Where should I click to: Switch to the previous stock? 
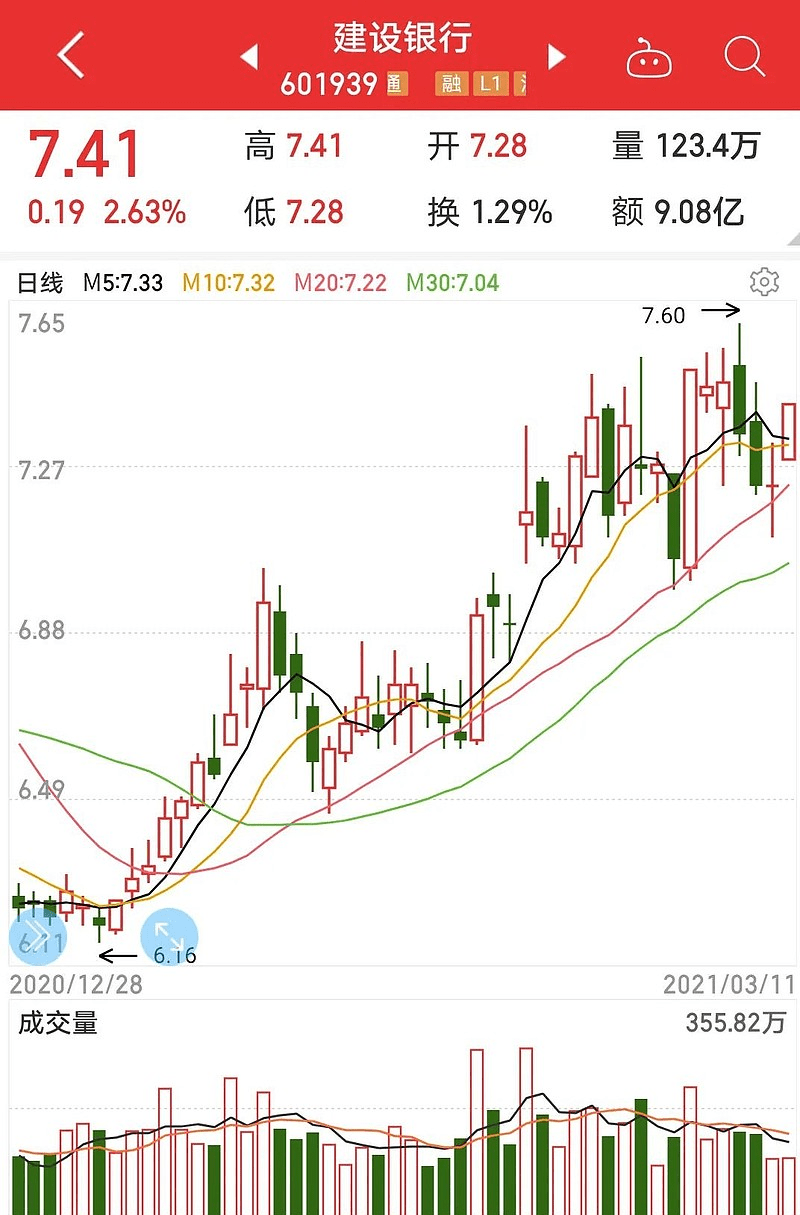250,56
